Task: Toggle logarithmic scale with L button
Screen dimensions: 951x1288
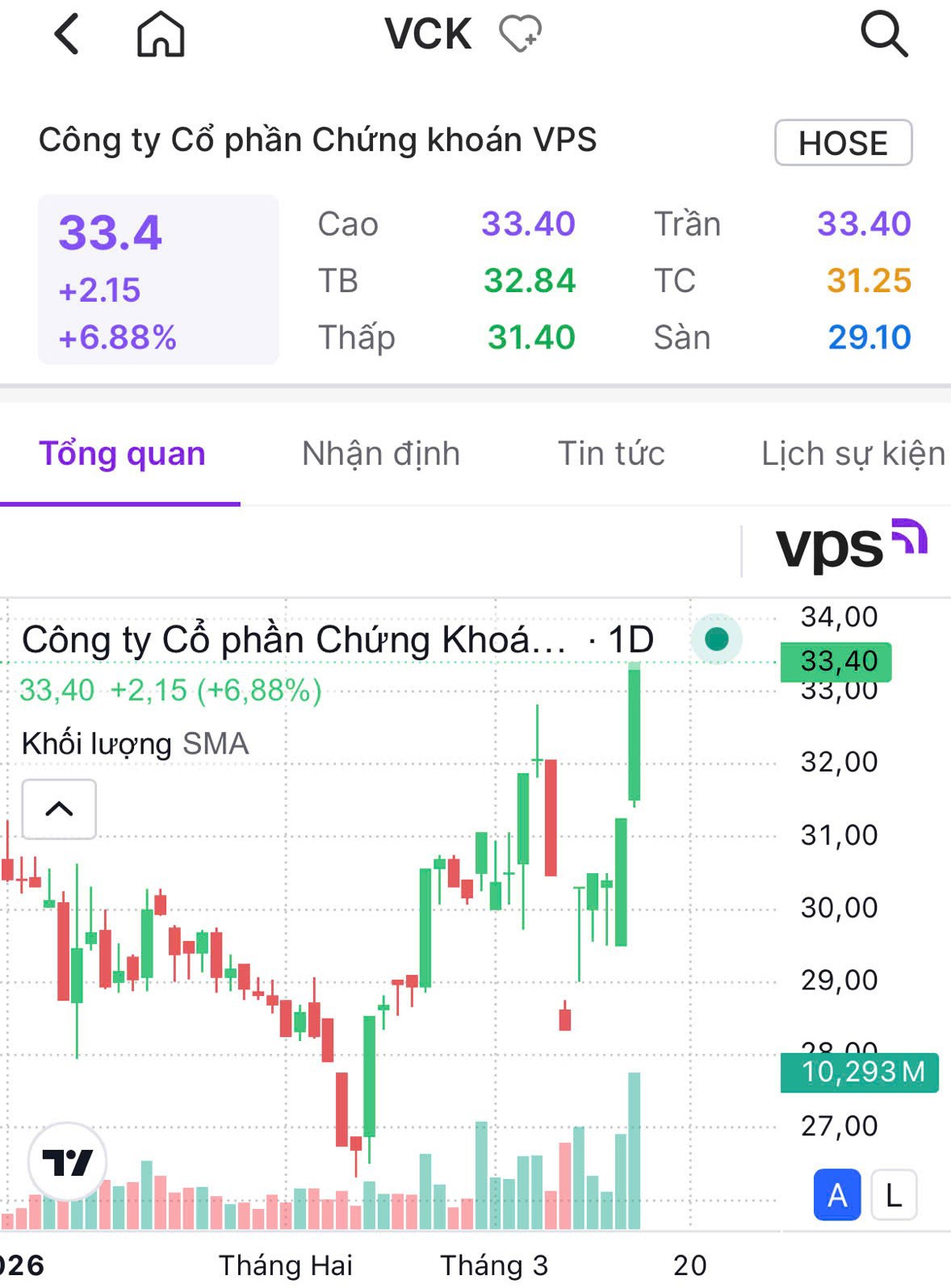Action: [x=893, y=1194]
